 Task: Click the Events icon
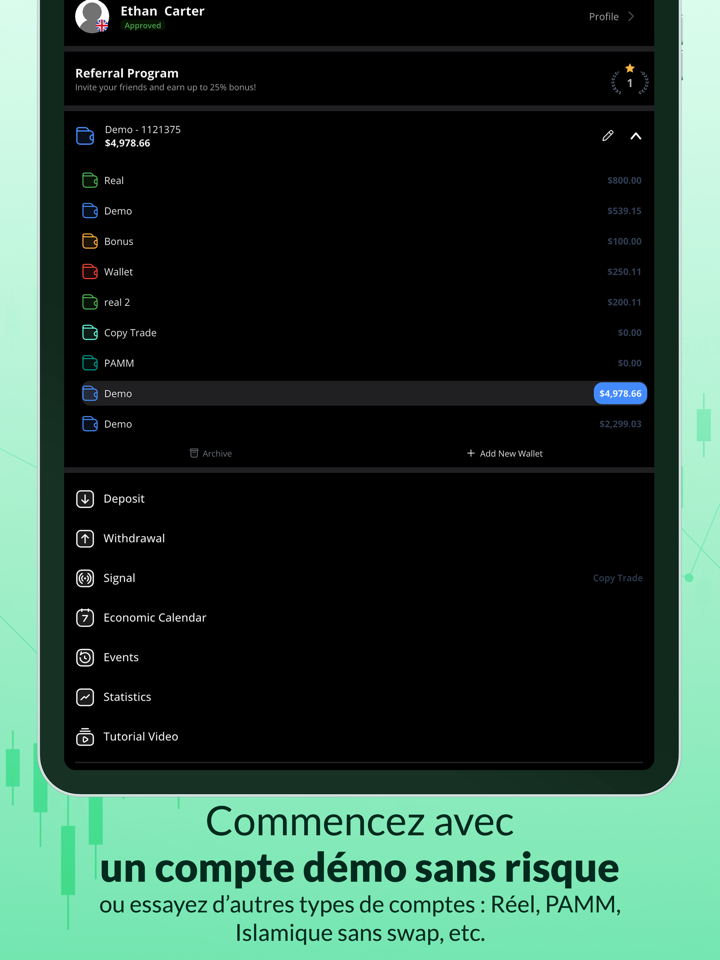pos(85,657)
